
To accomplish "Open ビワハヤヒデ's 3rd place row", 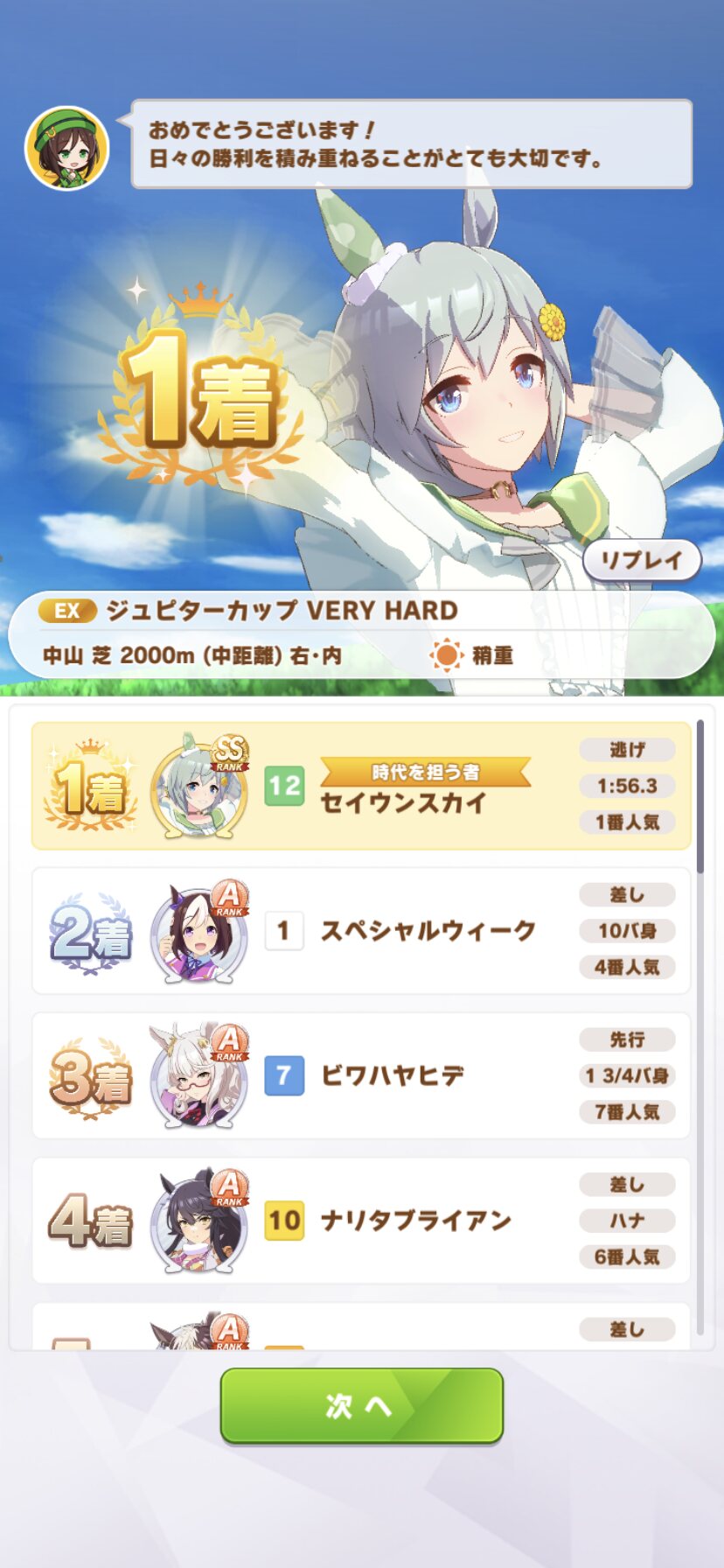I will click(x=361, y=1075).
